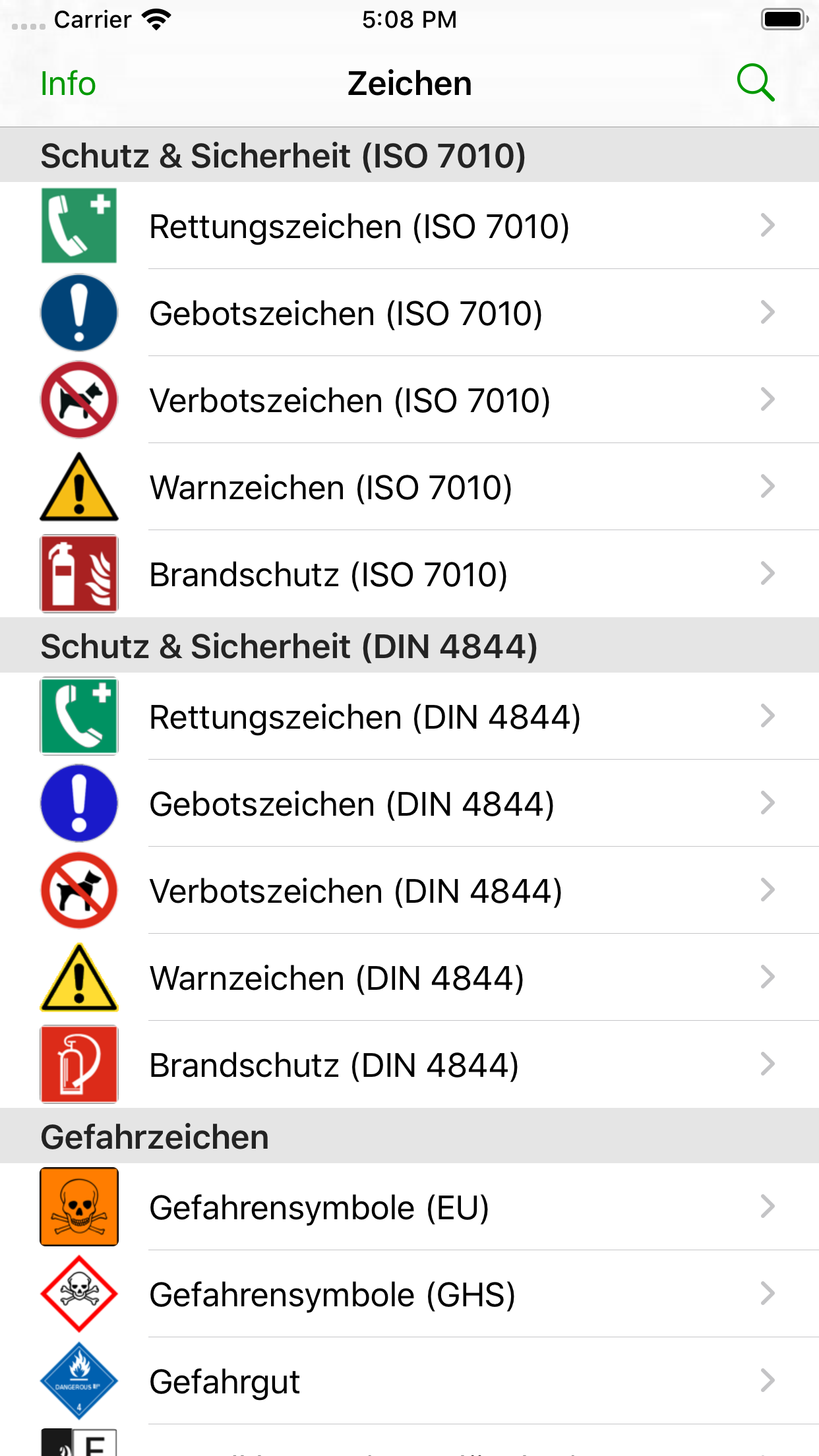The width and height of the screenshot is (819, 1456).
Task: Open Brandschutz (ISO 7010)
Action: [409, 574]
